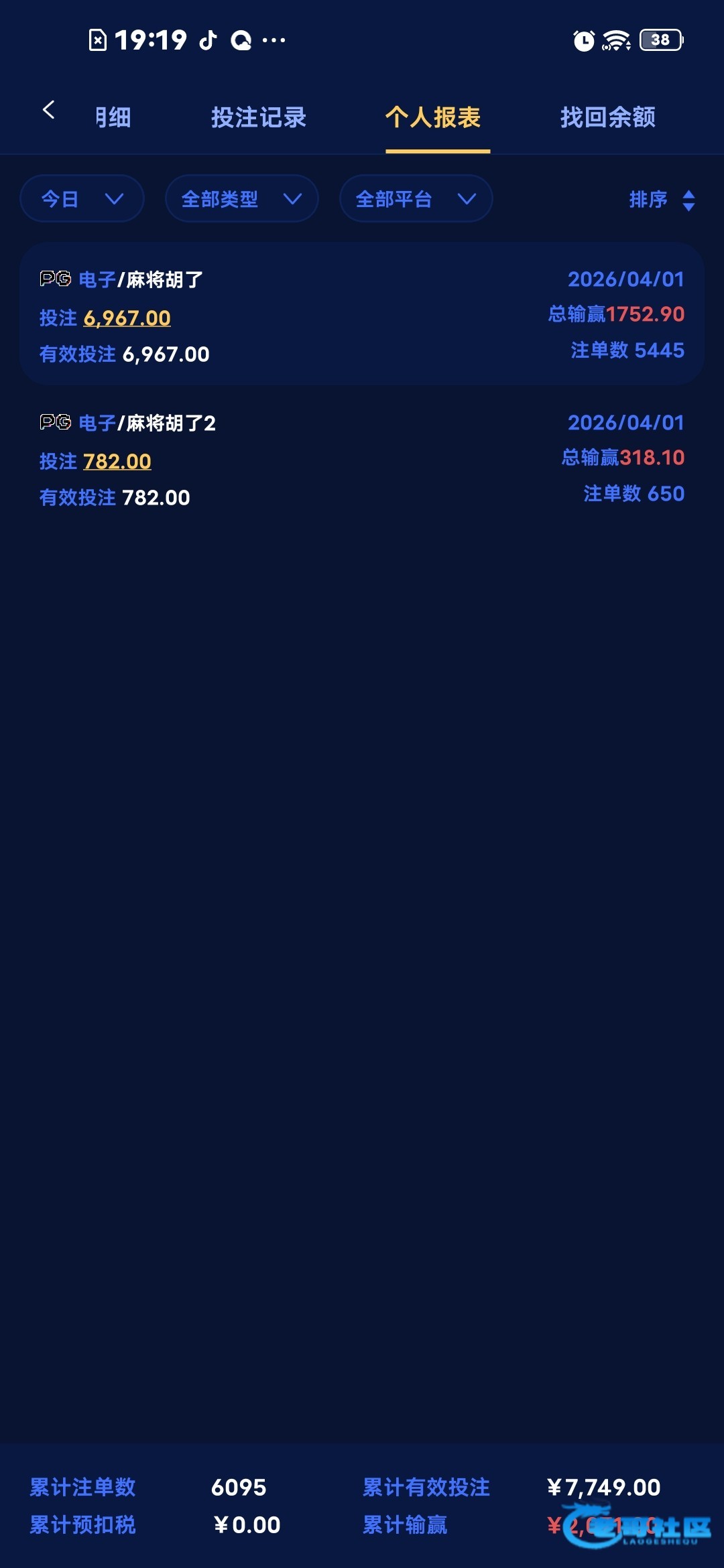This screenshot has height=1568, width=724.
Task: Expand the 全部平台 filter dropdown
Action: pyautogui.click(x=416, y=199)
